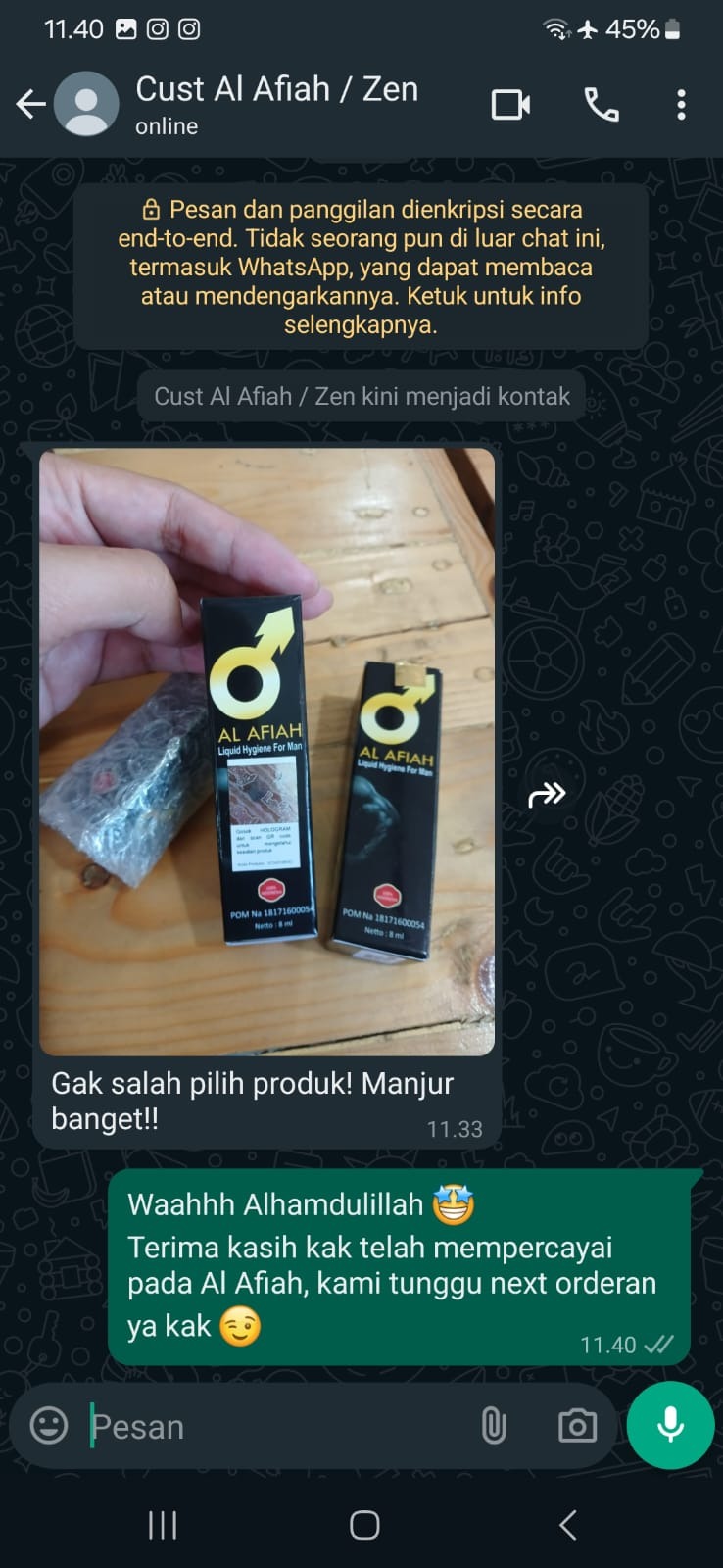Screen dimensions: 723x1568
Task: Start a voice call with the contact
Action: (601, 105)
